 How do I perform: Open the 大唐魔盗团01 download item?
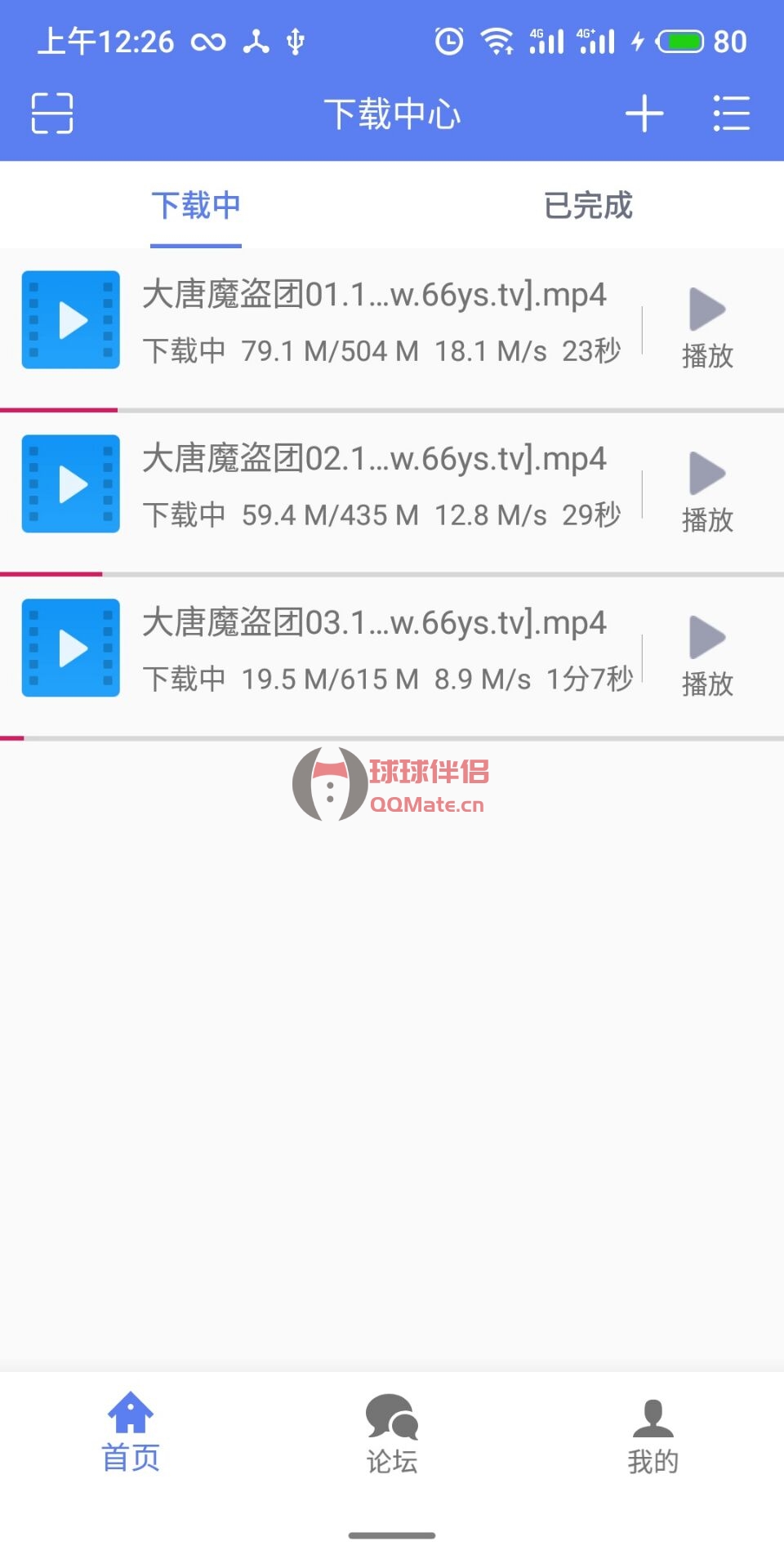click(373, 322)
